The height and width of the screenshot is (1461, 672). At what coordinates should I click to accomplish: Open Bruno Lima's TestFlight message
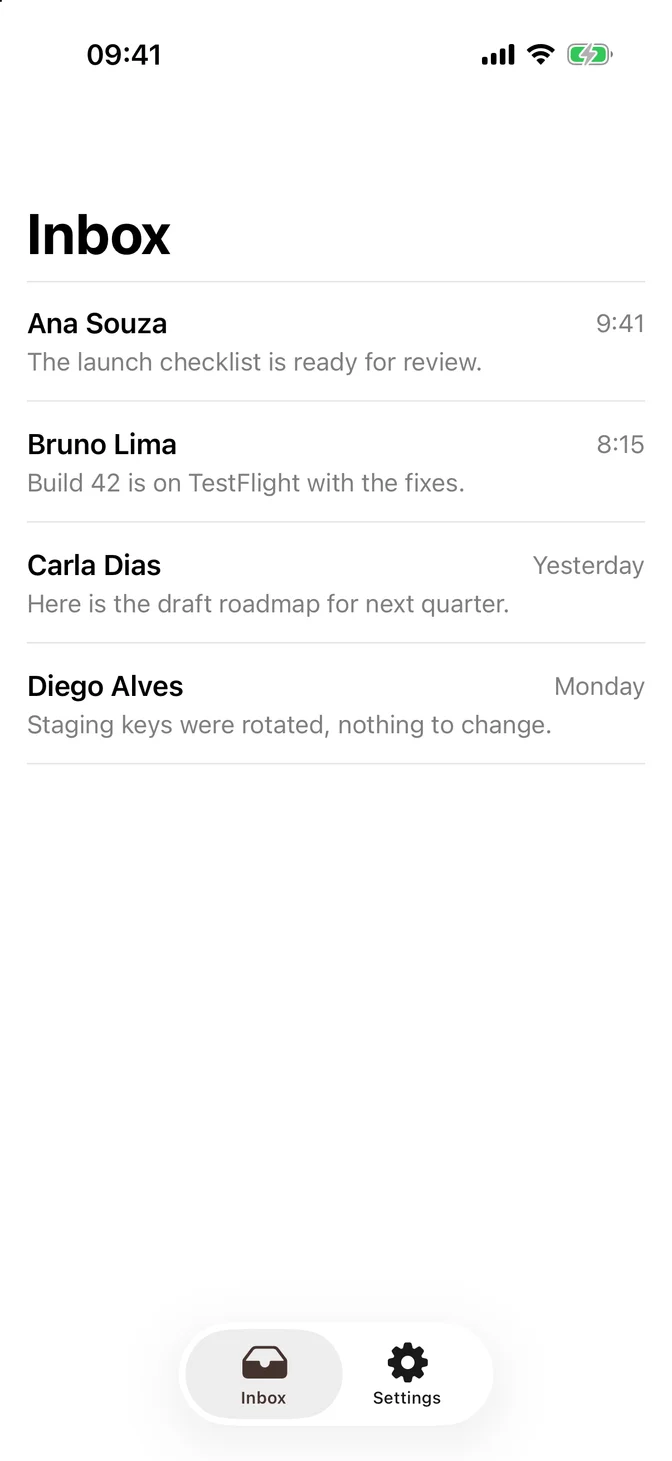(336, 462)
